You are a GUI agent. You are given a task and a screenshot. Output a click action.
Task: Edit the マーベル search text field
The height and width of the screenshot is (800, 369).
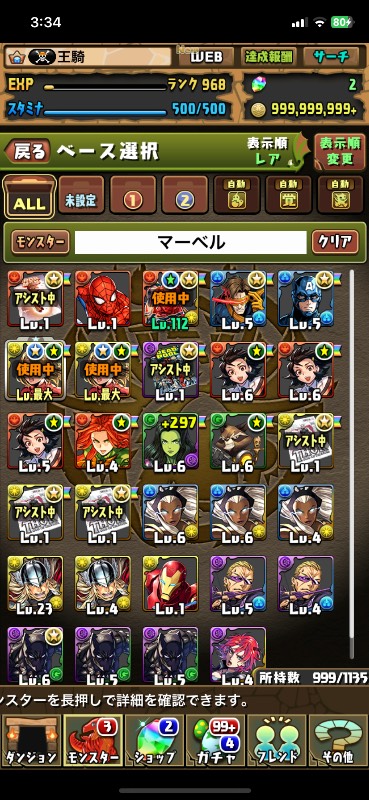tap(191, 242)
